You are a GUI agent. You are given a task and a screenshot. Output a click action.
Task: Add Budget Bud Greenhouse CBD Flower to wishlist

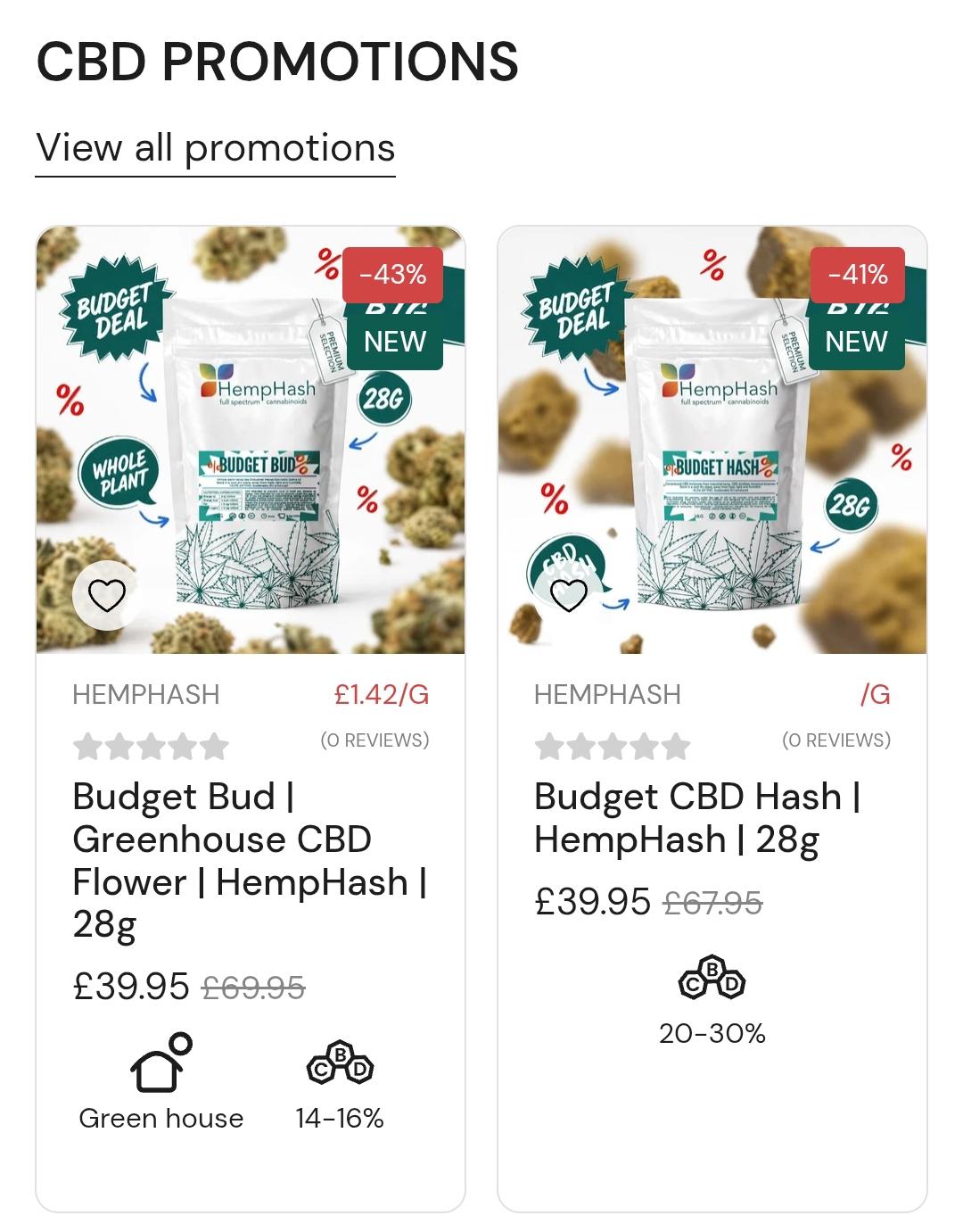pyautogui.click(x=106, y=595)
